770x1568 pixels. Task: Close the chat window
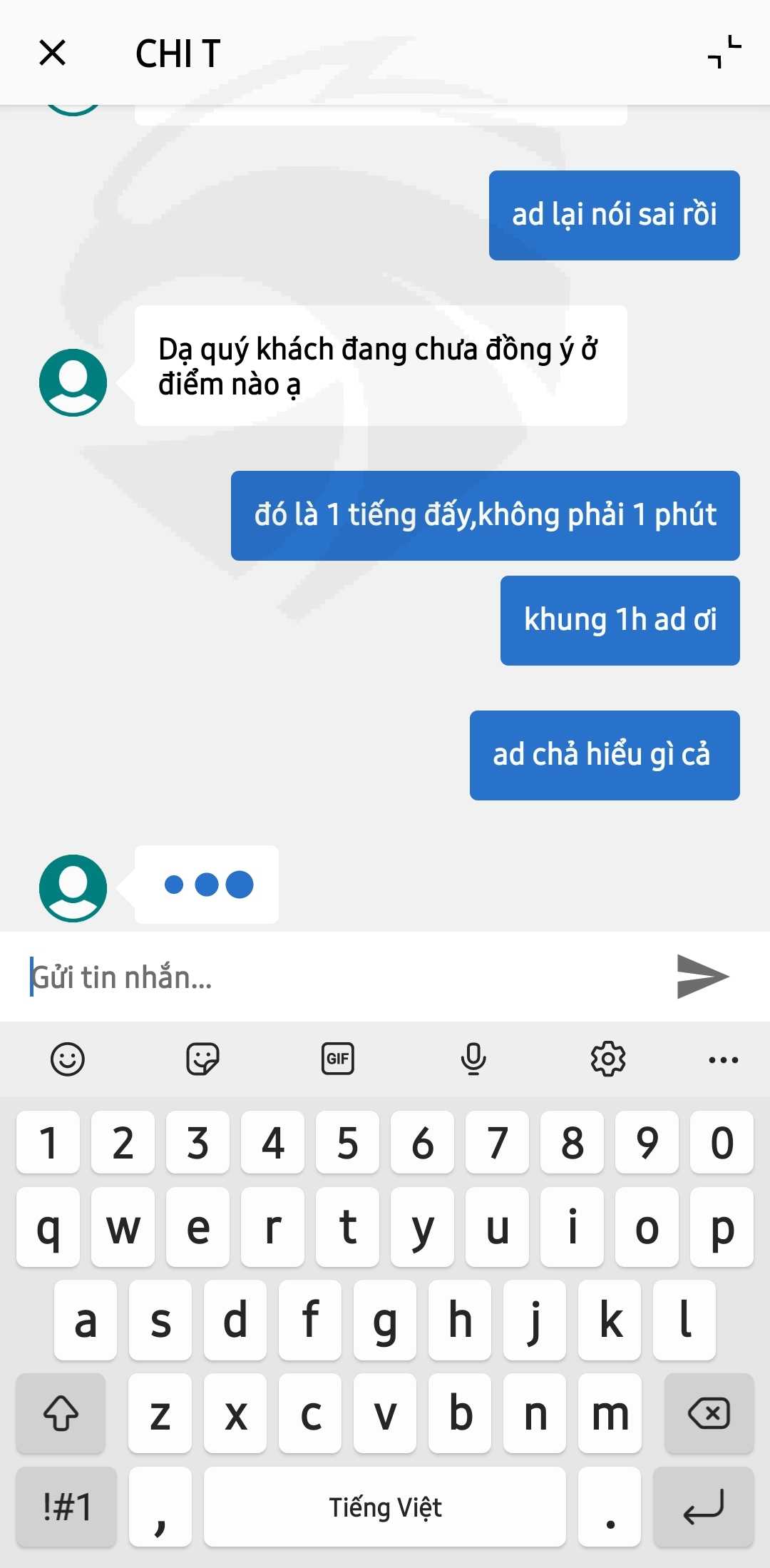pos(52,53)
